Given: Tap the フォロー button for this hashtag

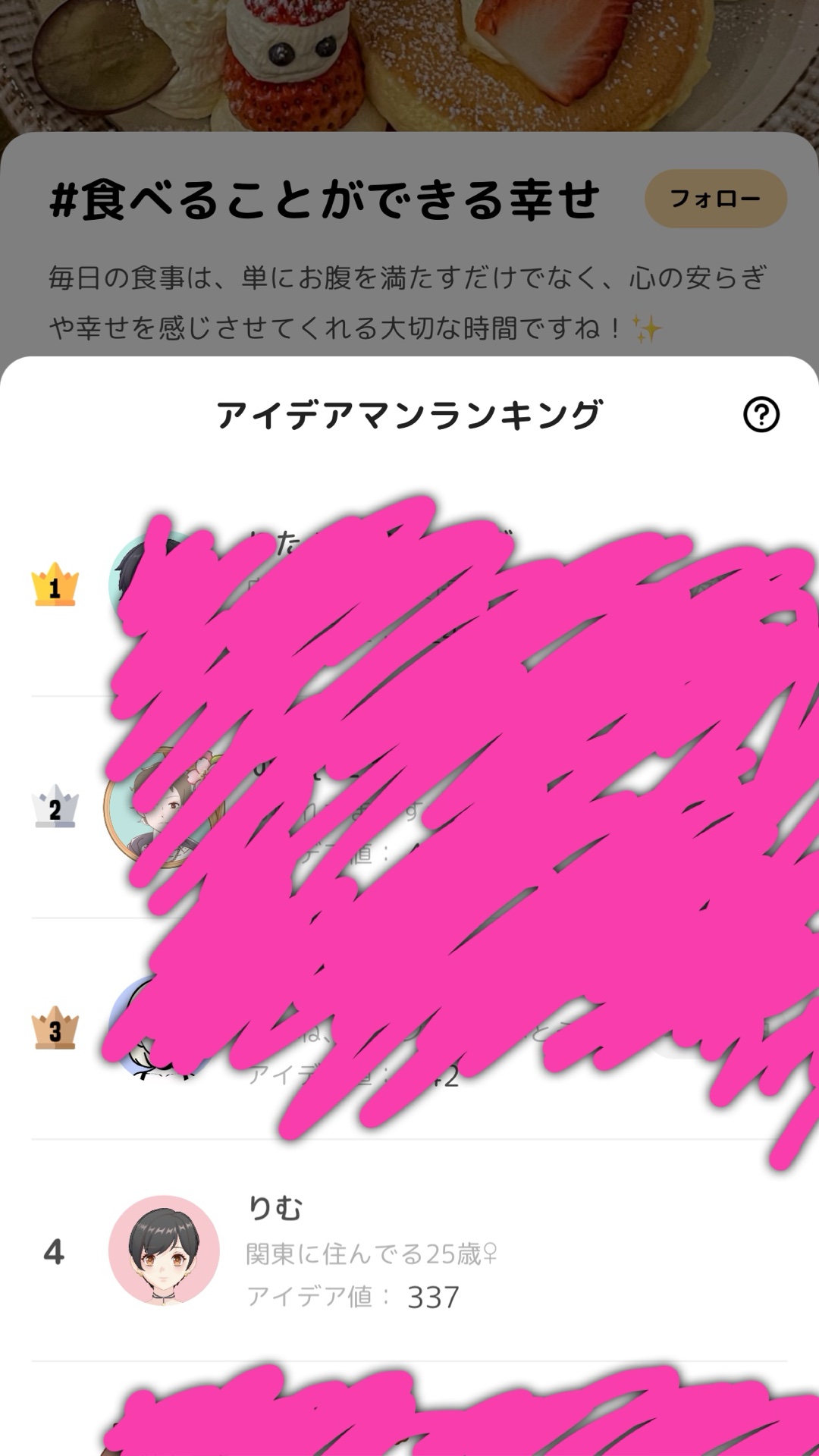Looking at the screenshot, I should tap(715, 199).
